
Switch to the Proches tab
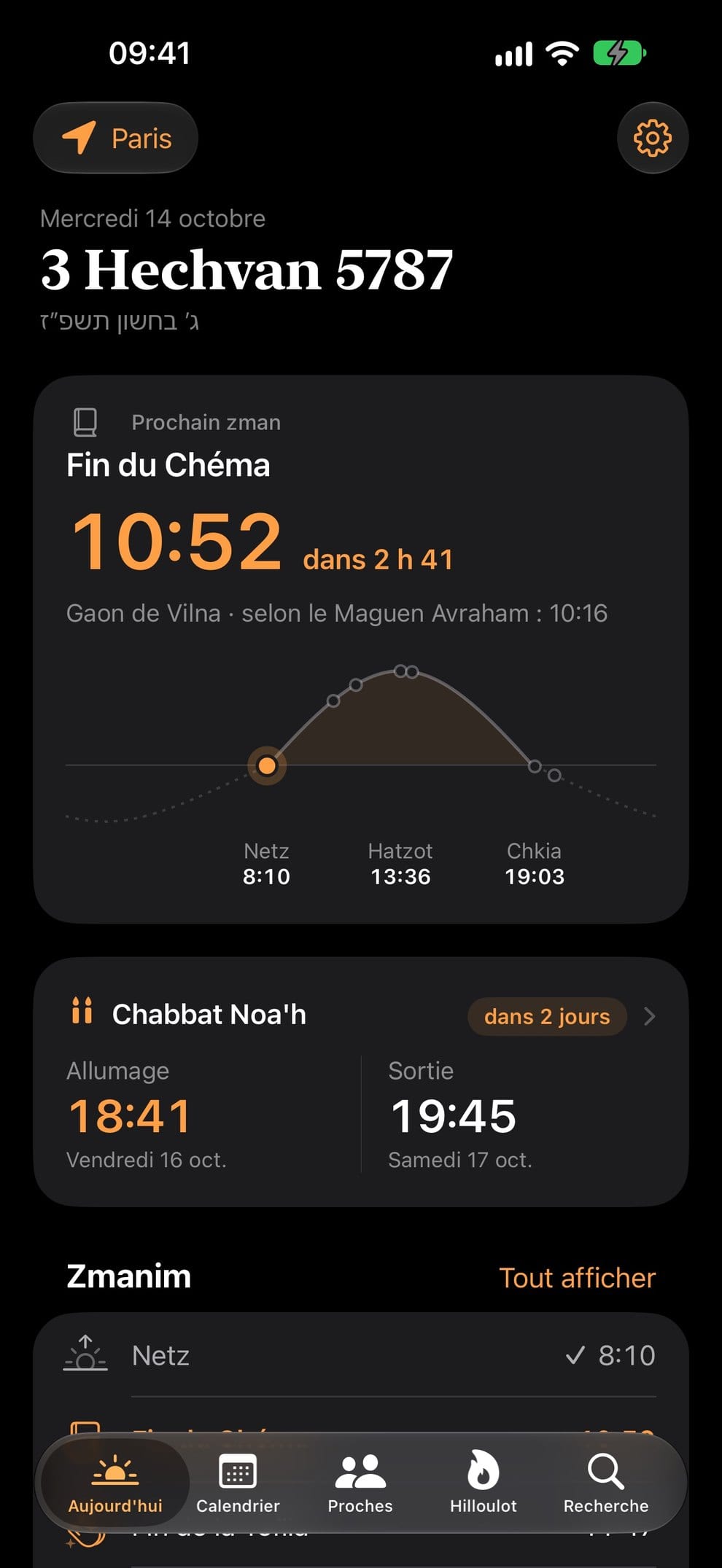(x=360, y=1483)
